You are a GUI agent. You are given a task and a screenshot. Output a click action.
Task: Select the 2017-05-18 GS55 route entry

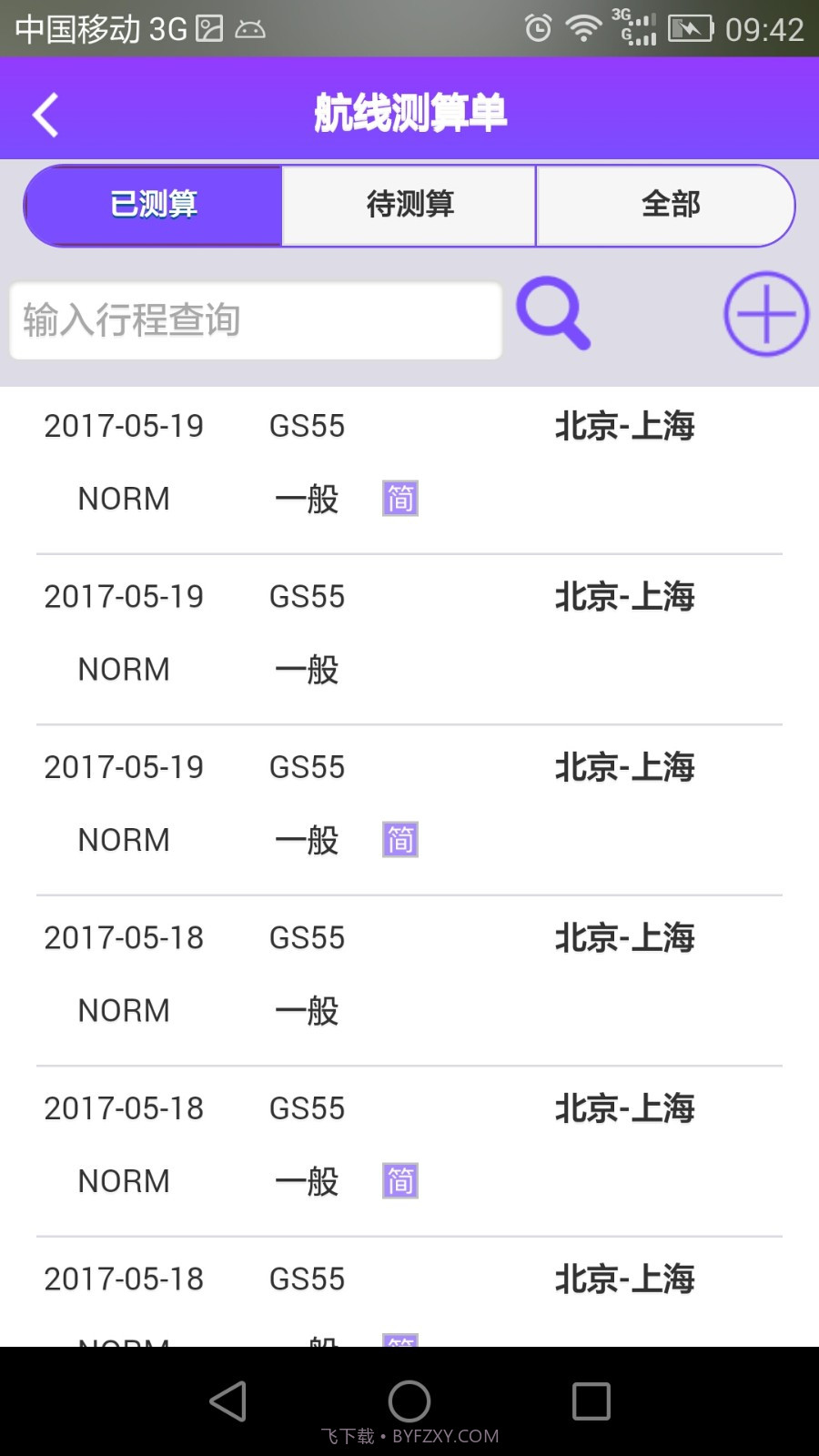409,974
